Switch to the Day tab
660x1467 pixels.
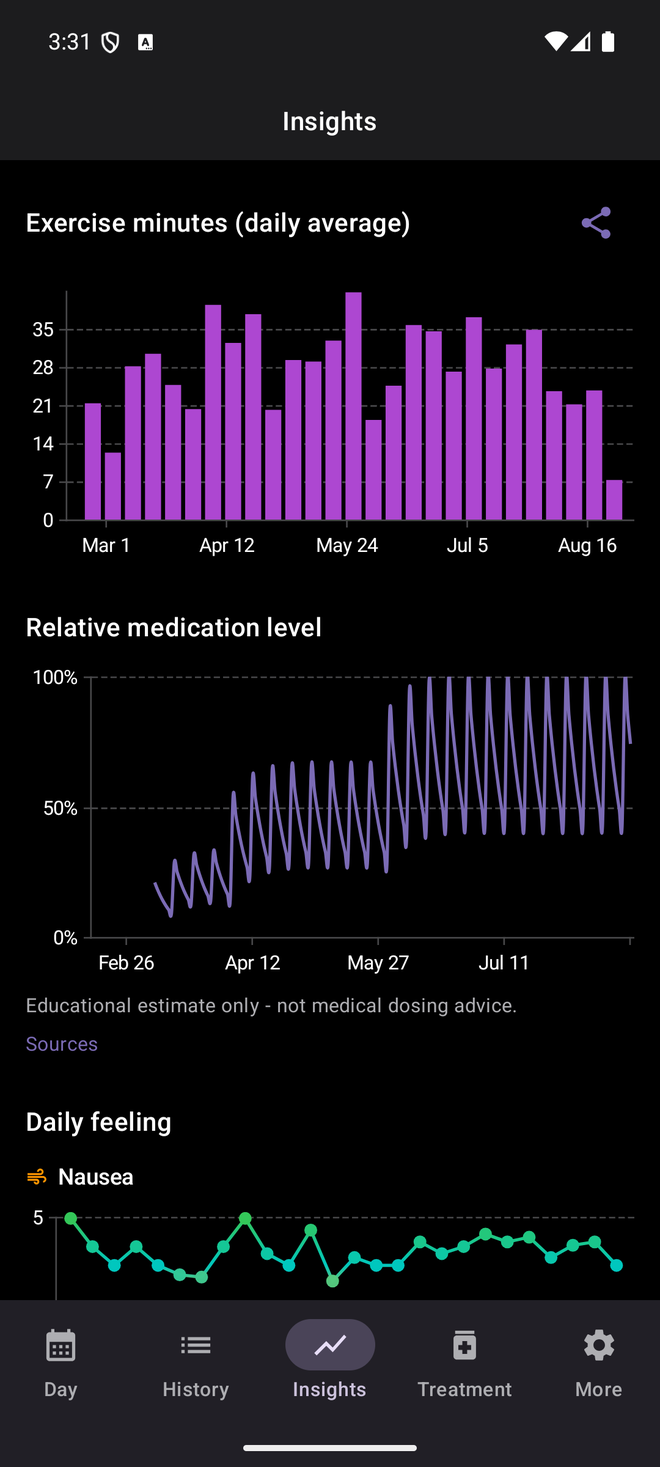pyautogui.click(x=61, y=1362)
